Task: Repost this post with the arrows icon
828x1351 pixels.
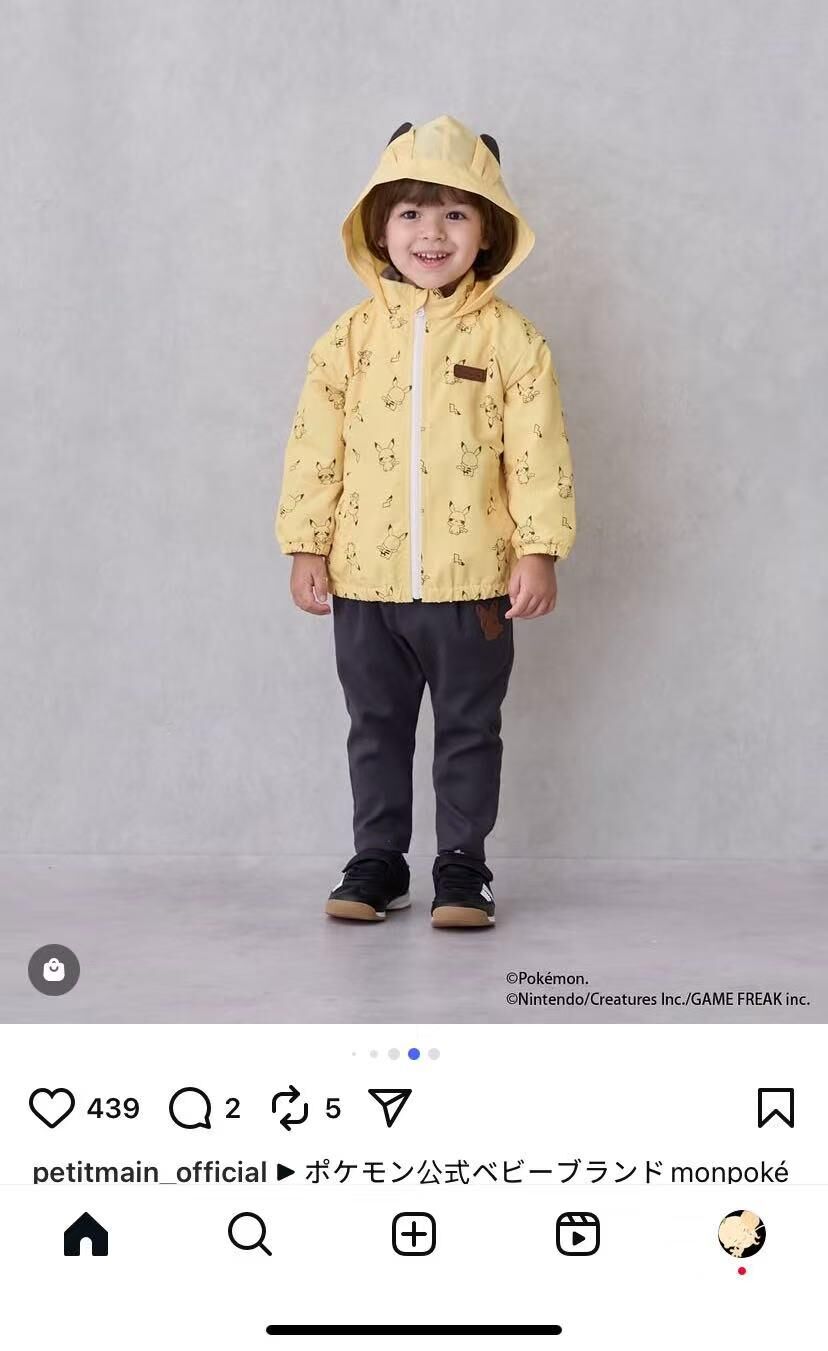Action: pos(290,1108)
